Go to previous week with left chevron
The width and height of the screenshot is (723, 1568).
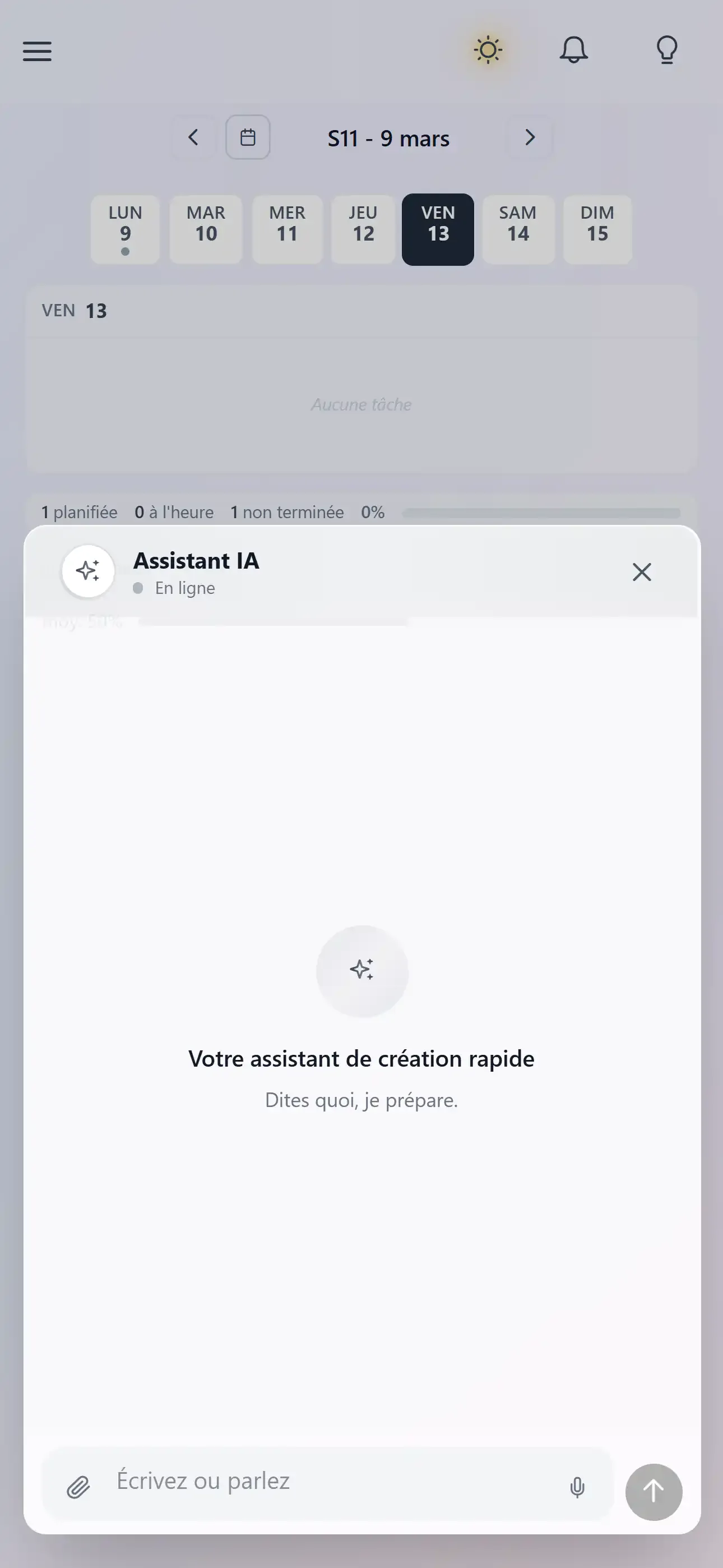pos(193,137)
